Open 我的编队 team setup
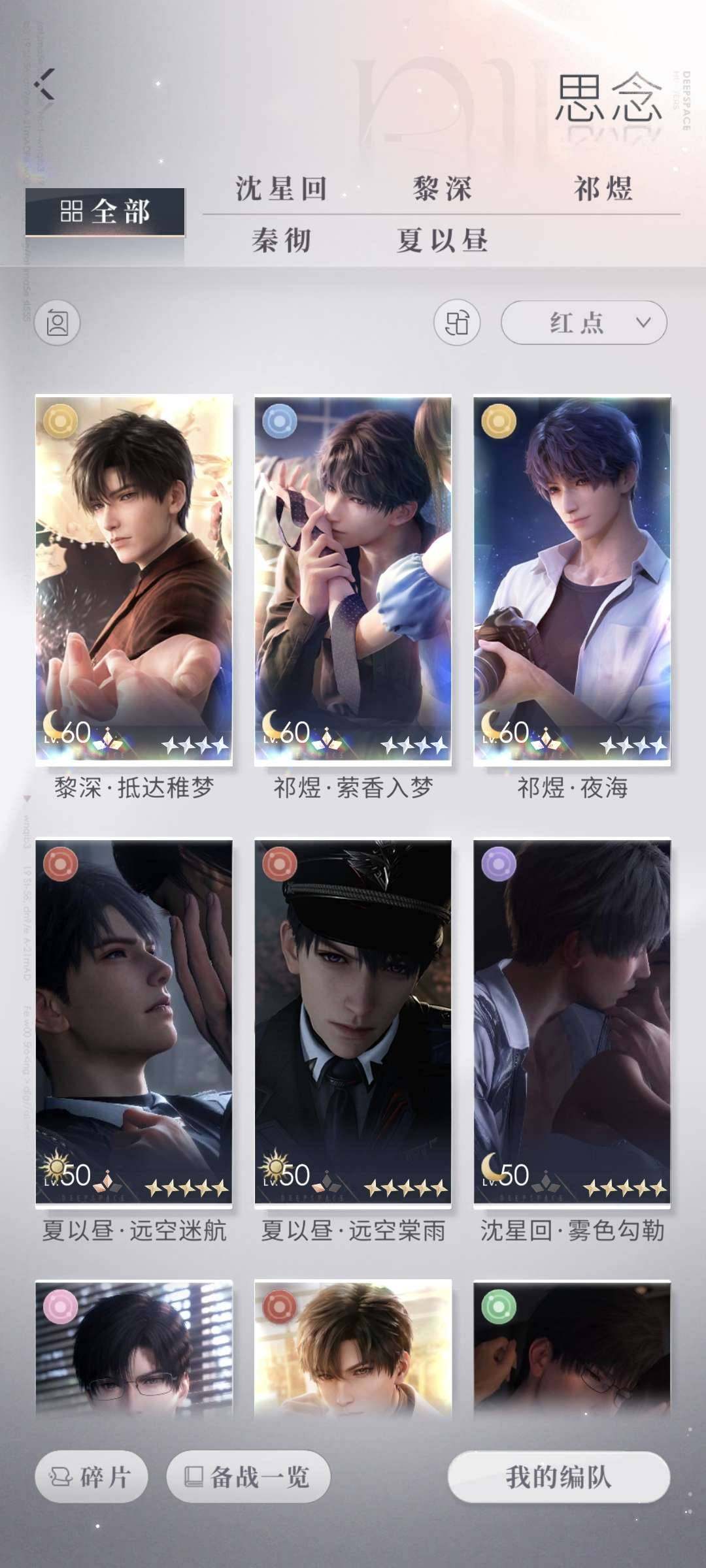 click(559, 1477)
